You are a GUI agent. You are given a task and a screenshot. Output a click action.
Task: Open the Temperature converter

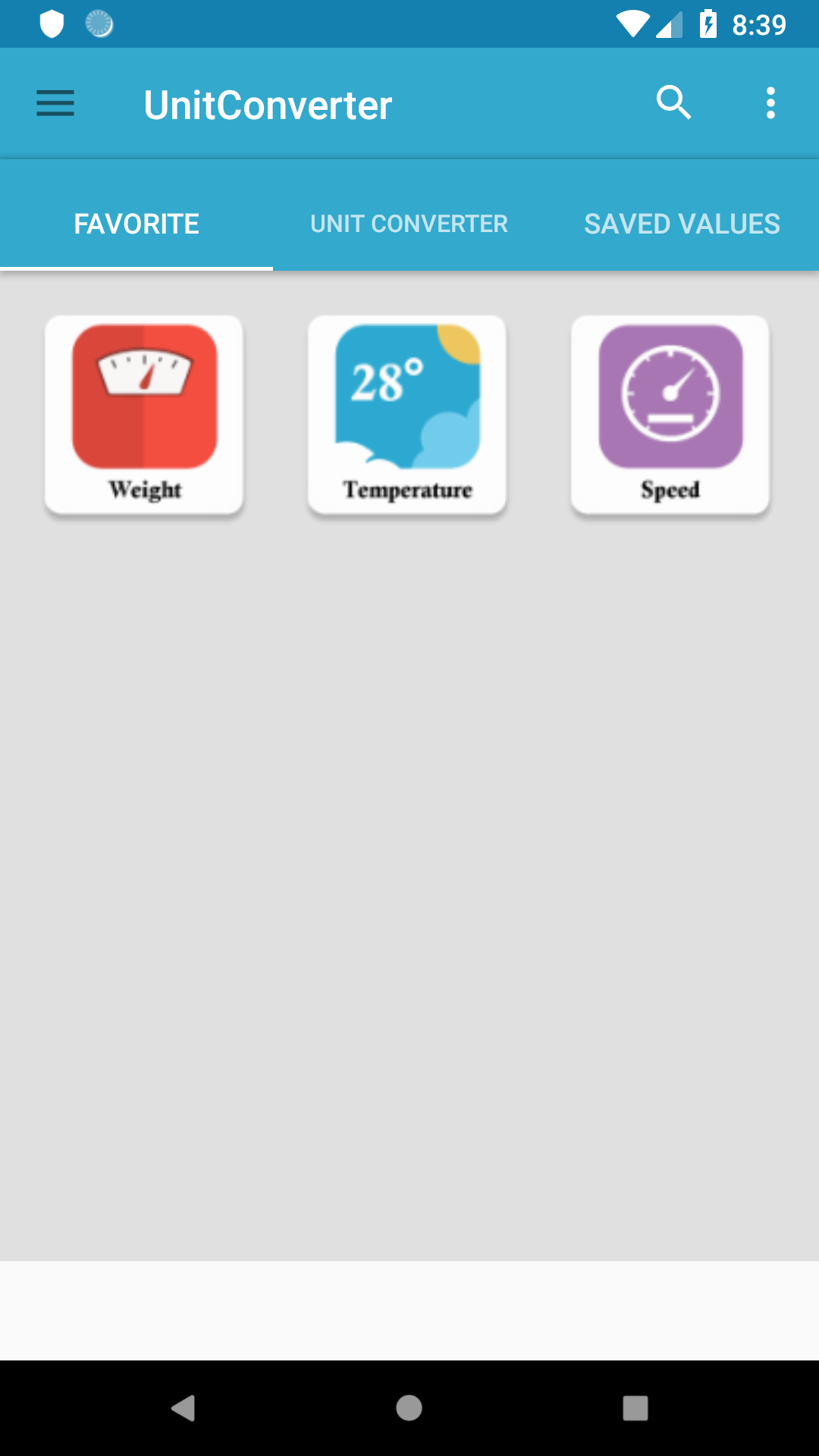coord(407,415)
